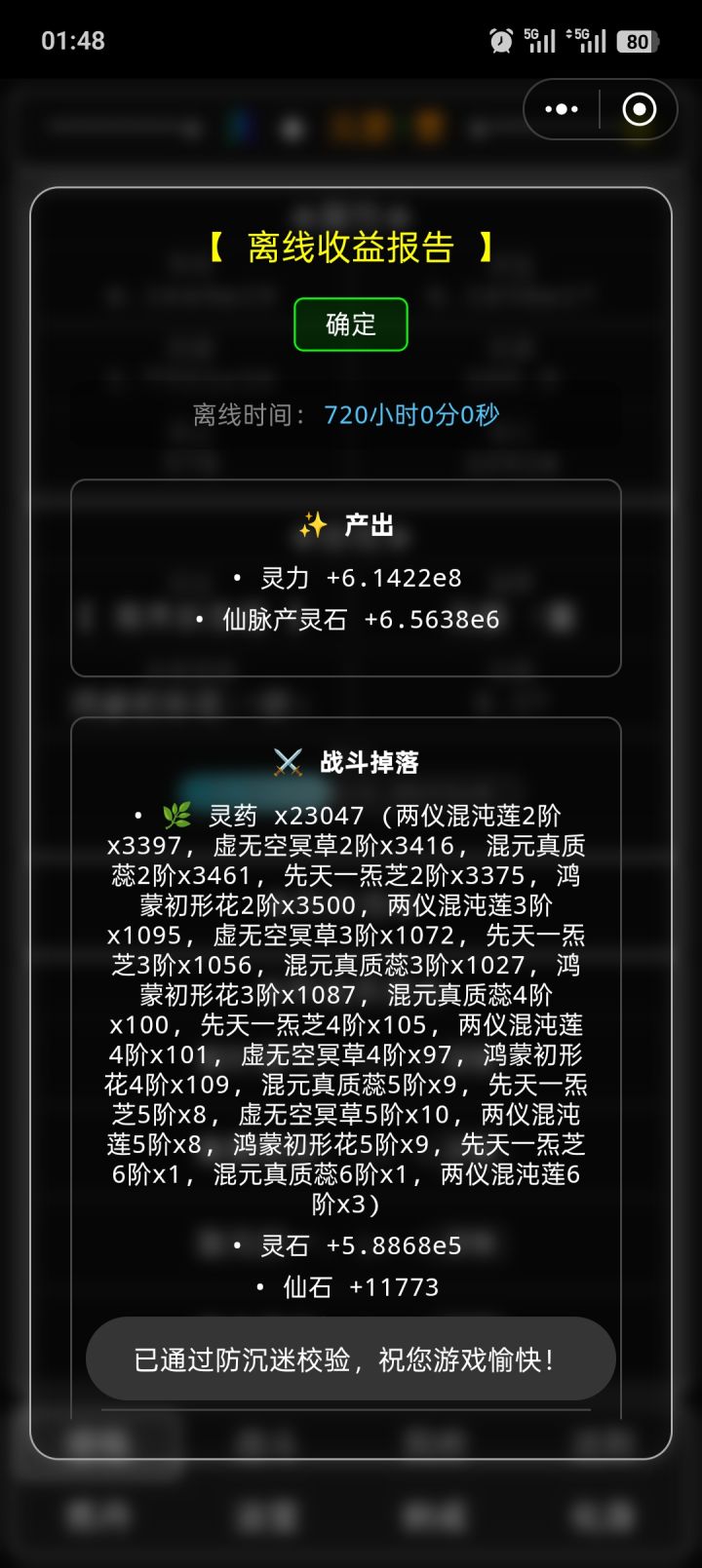Tap the circular capsule exit icon top right
This screenshot has width=702, height=1568.
(x=640, y=109)
